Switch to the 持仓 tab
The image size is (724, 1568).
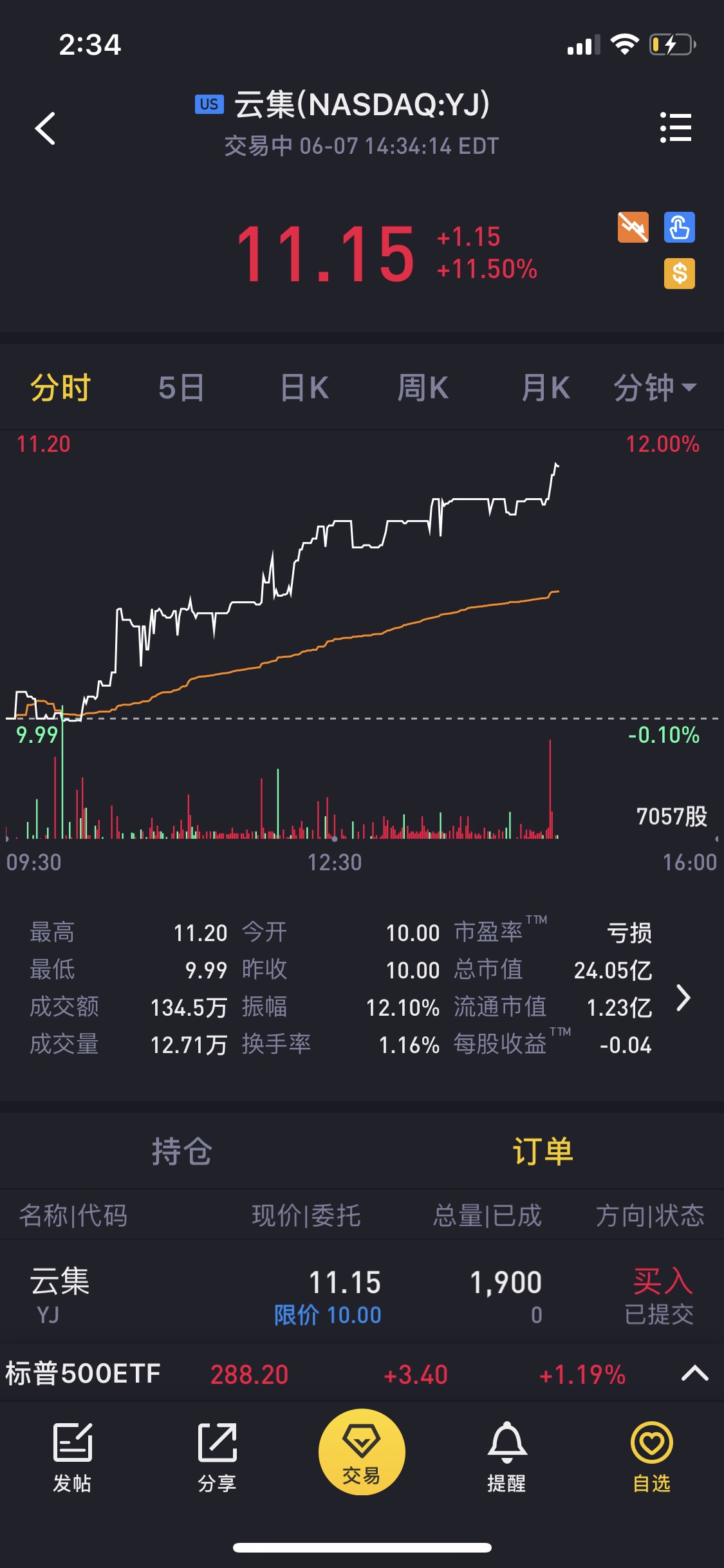(x=181, y=1151)
